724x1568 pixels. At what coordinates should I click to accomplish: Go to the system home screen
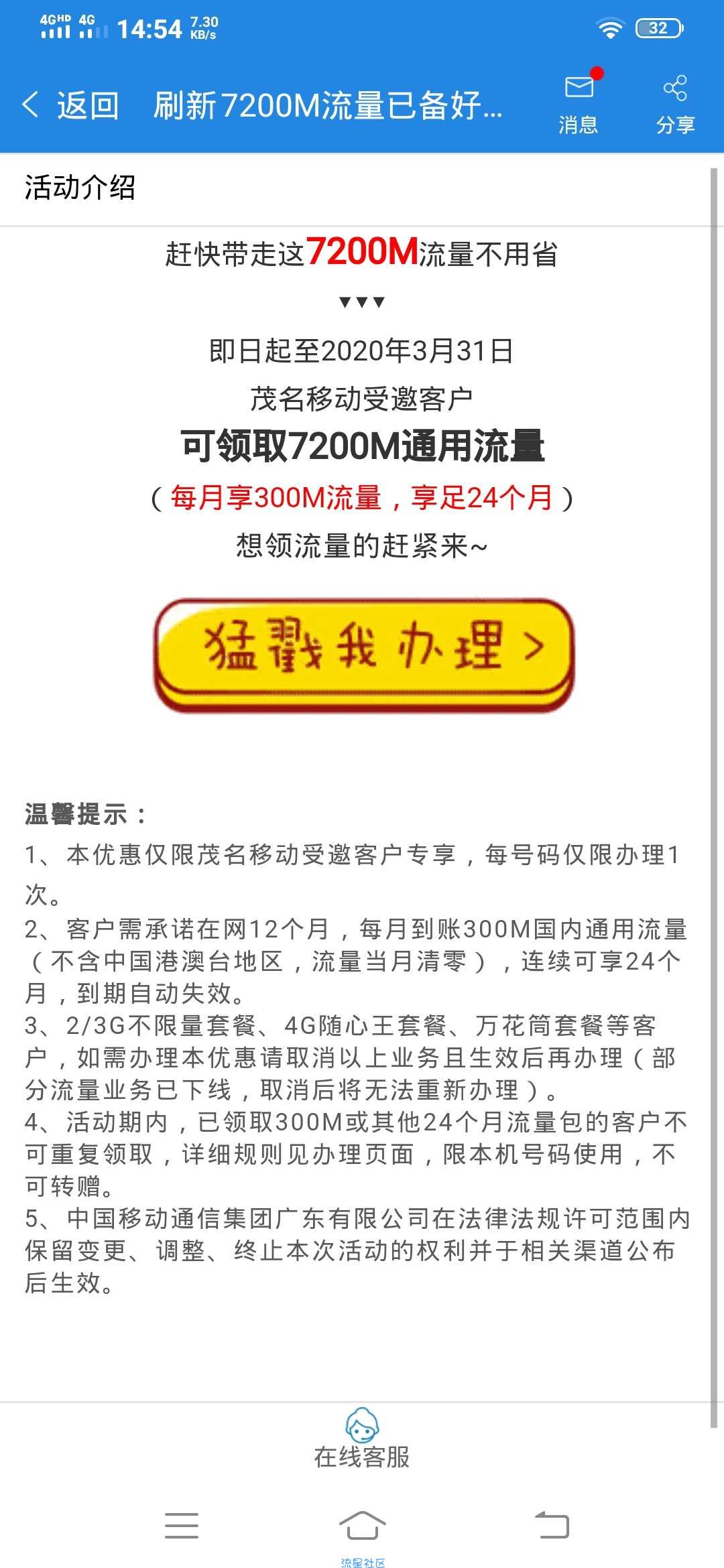pos(362,1525)
